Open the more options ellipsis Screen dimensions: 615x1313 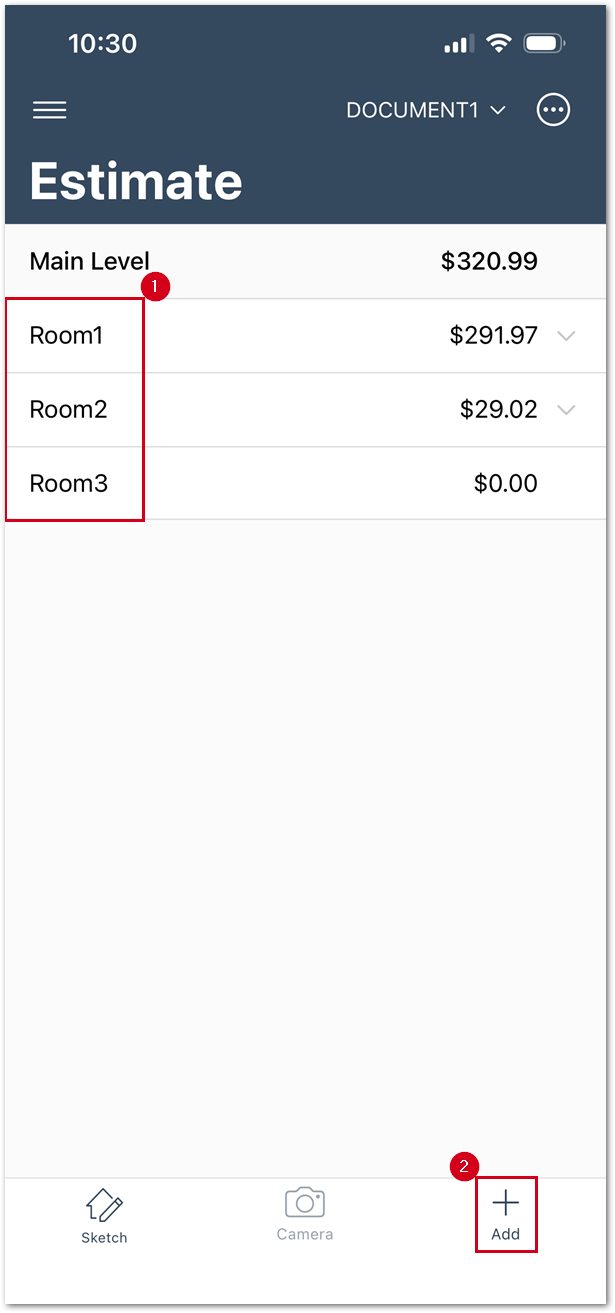click(554, 110)
